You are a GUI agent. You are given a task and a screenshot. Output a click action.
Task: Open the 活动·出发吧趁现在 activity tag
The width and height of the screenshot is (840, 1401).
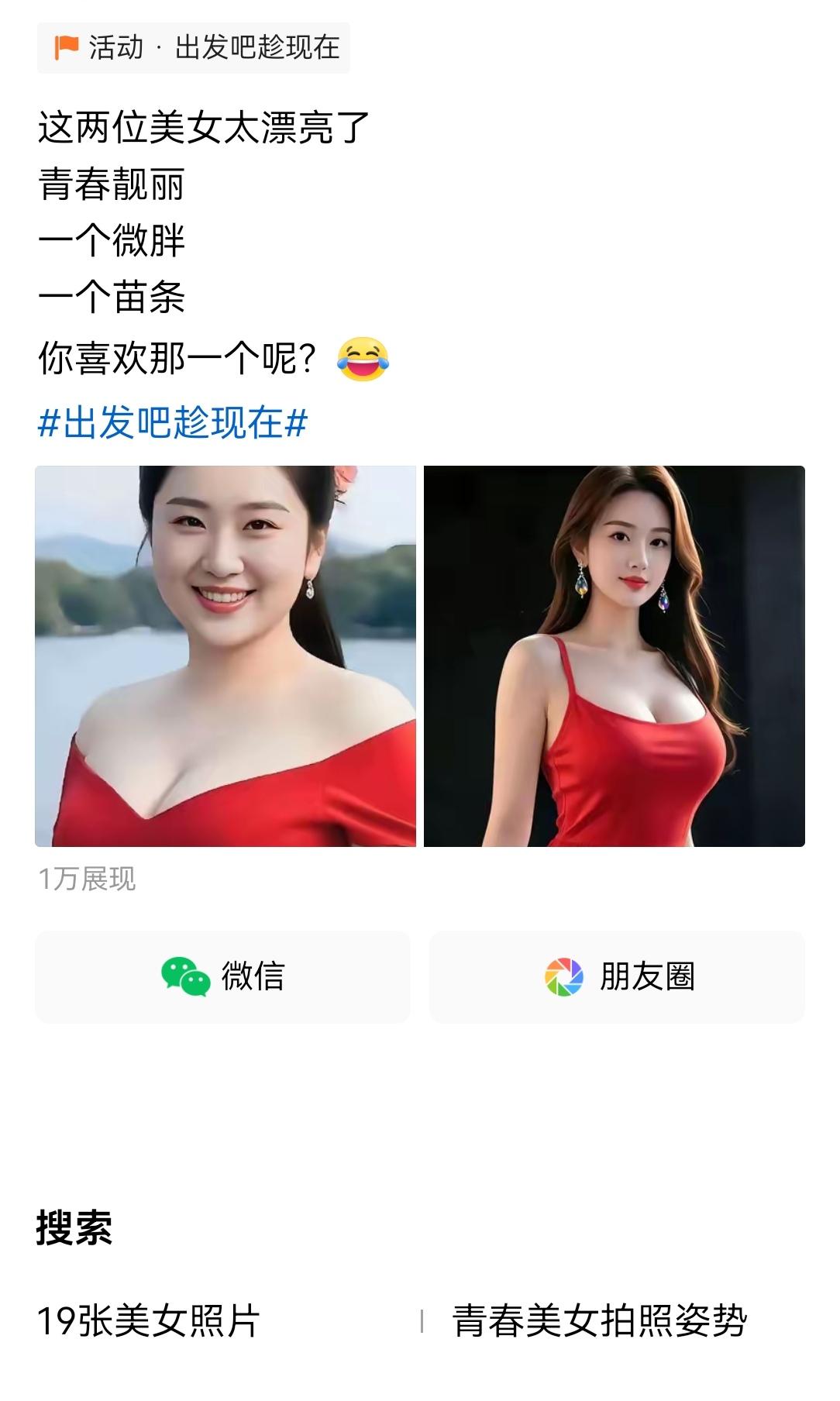click(198, 48)
